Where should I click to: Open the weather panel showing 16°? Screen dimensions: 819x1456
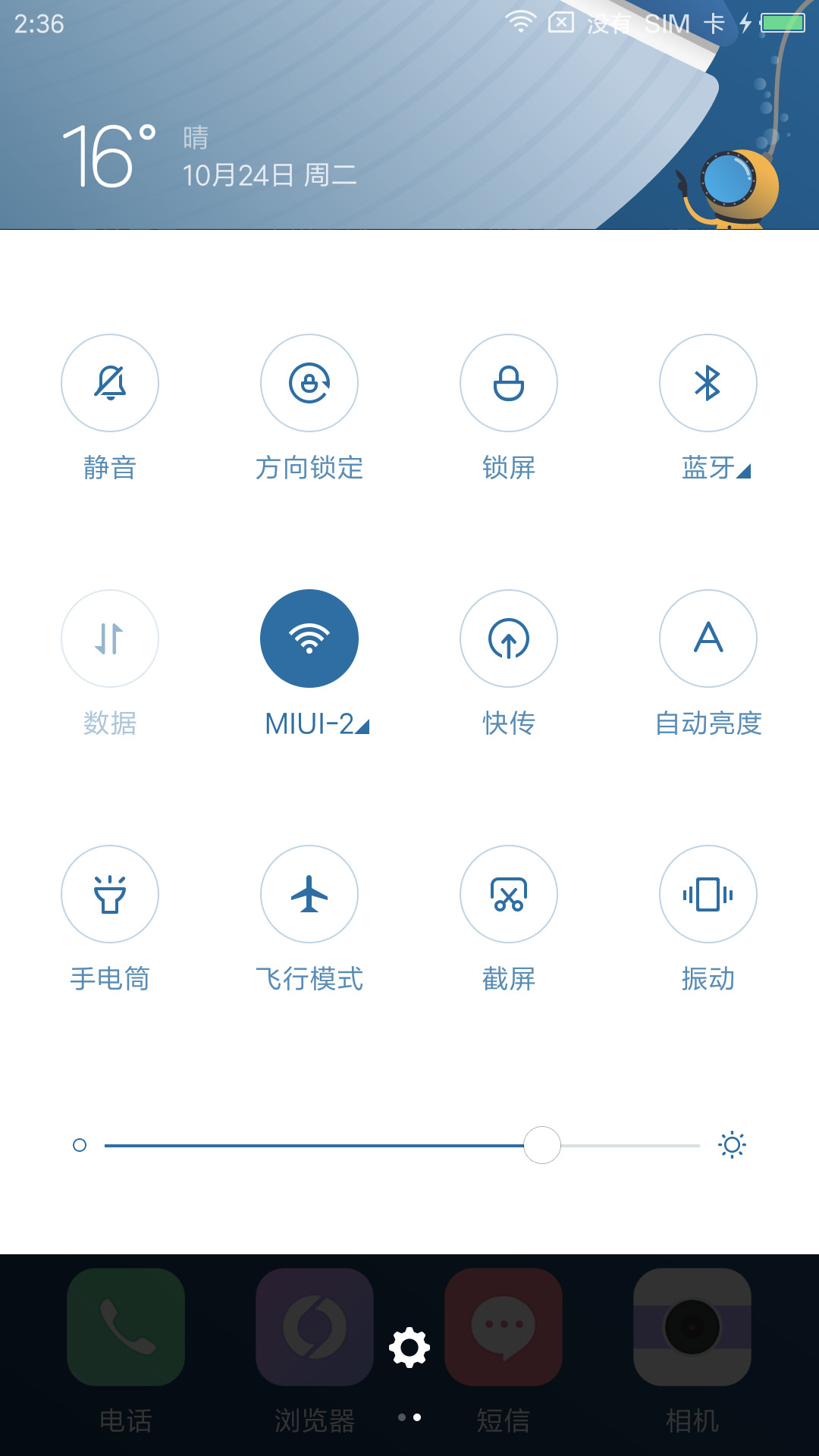pyautogui.click(x=209, y=157)
